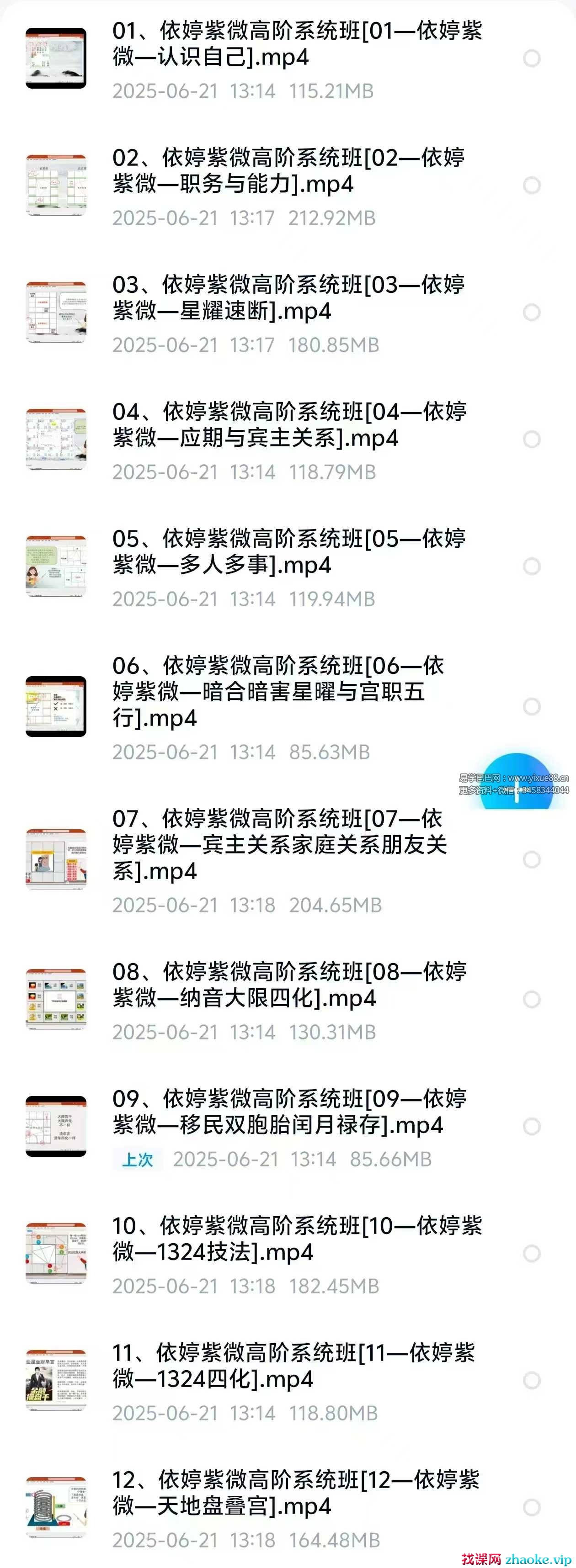The height and width of the screenshot is (1568, 576).
Task: Open last-played video 09 移民双胞胎闰月禄存.mp4
Action: click(288, 1112)
